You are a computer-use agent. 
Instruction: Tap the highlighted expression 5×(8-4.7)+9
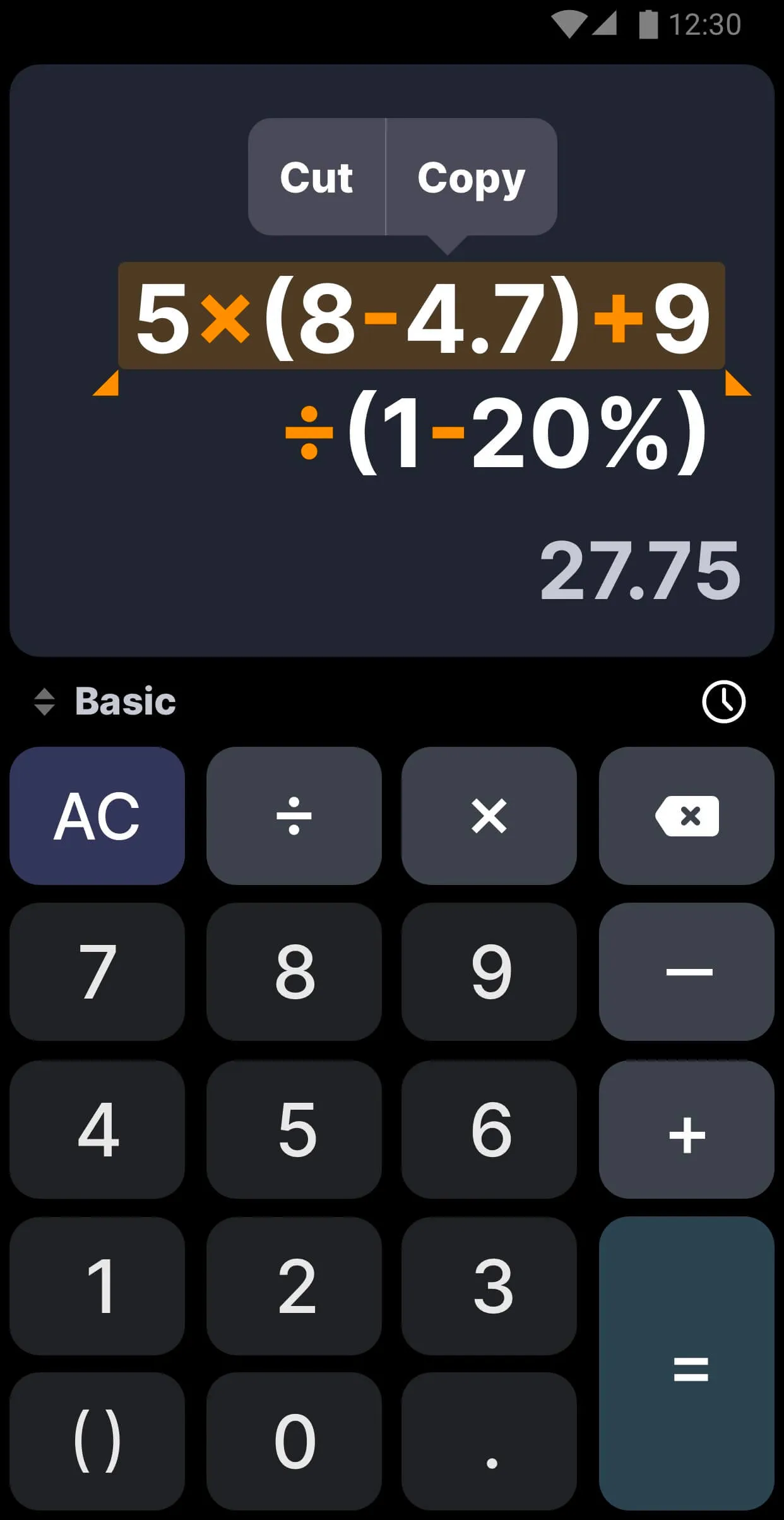point(422,316)
